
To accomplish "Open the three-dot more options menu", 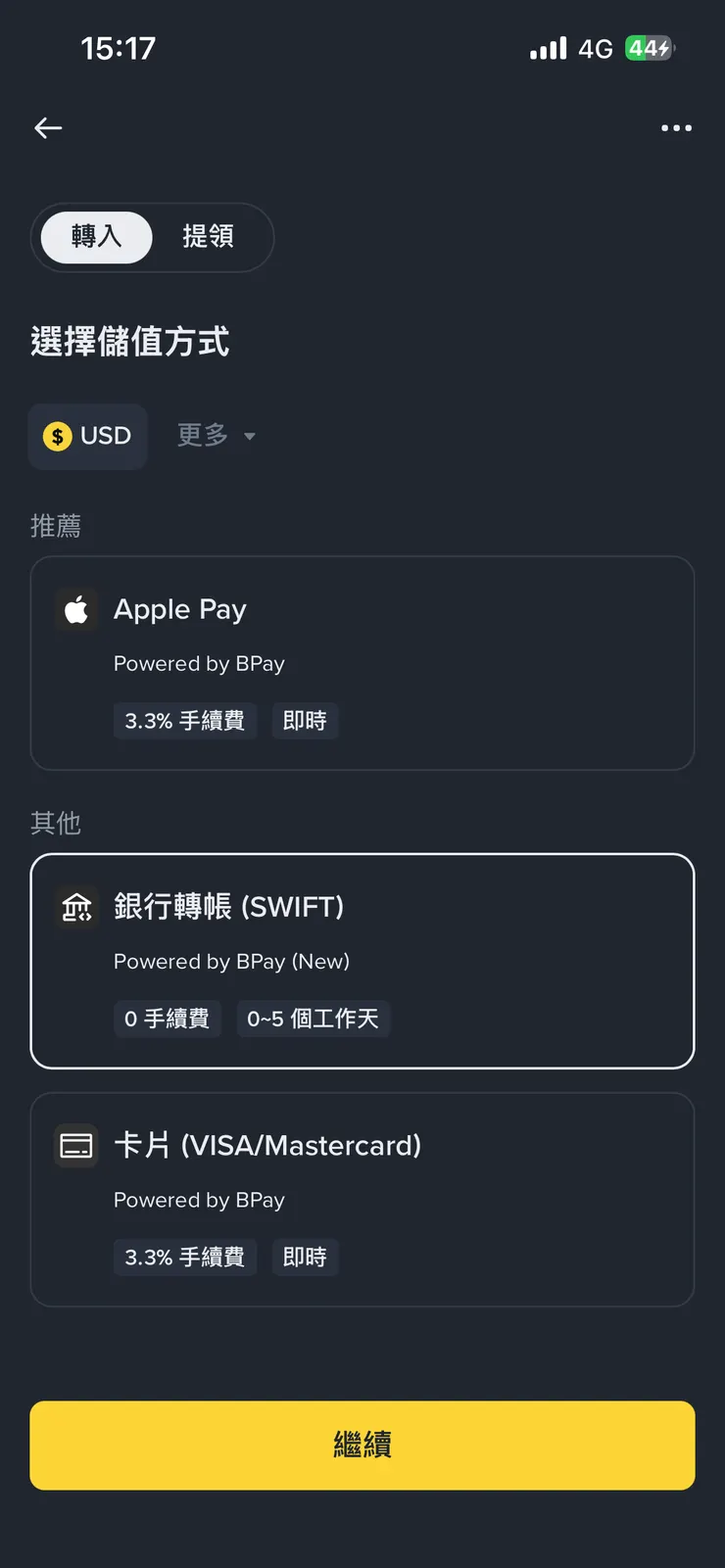I will tap(677, 128).
